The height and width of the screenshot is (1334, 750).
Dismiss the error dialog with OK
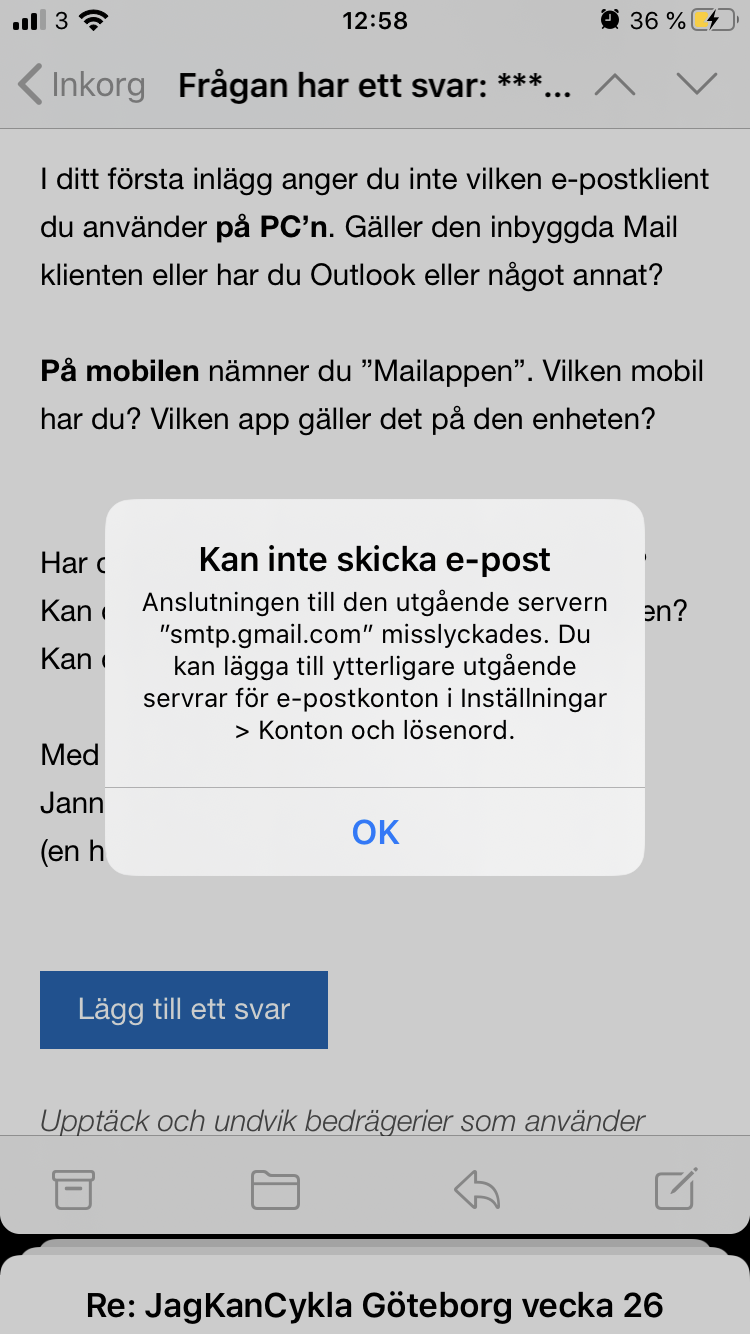375,832
